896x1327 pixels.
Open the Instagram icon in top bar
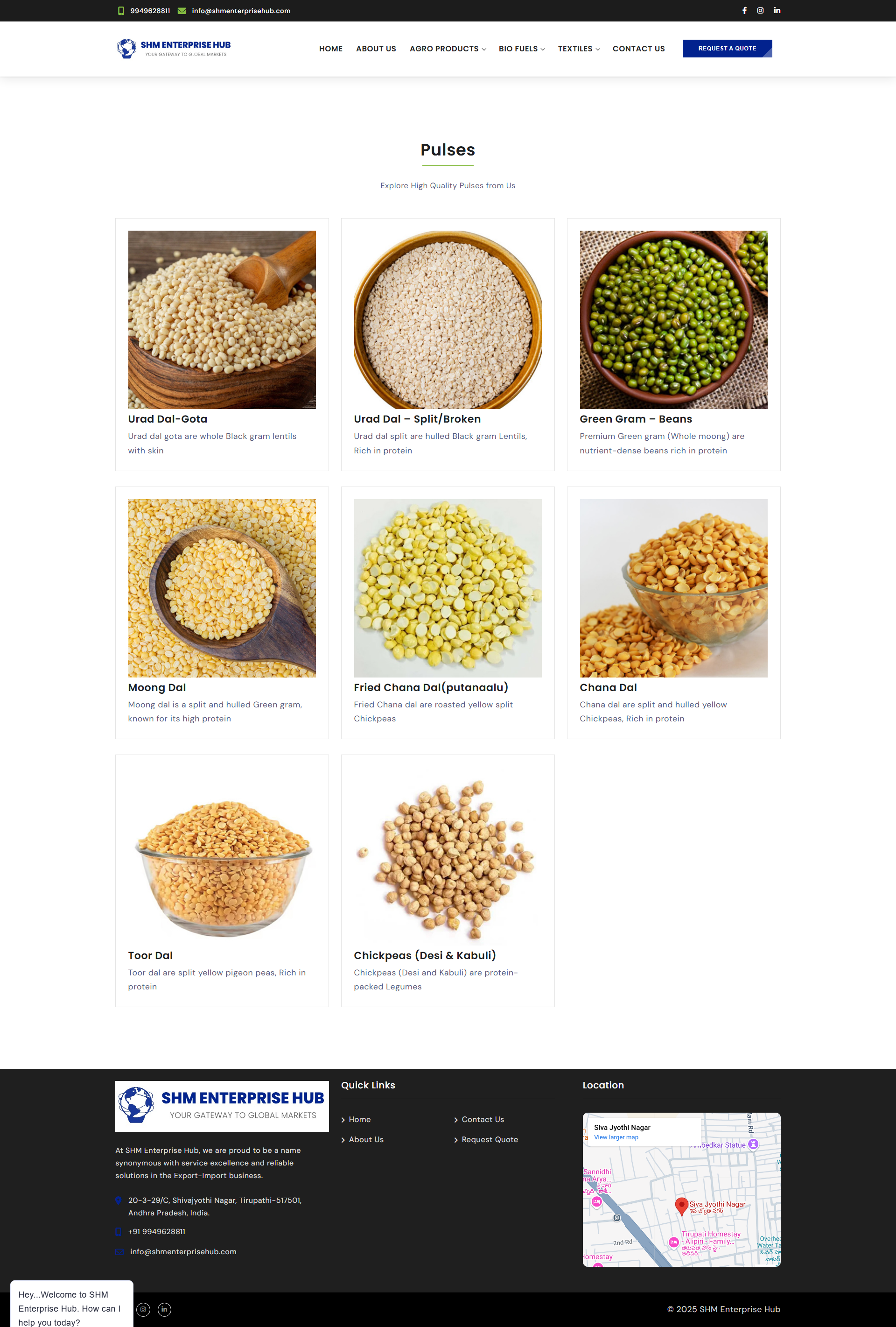click(760, 11)
